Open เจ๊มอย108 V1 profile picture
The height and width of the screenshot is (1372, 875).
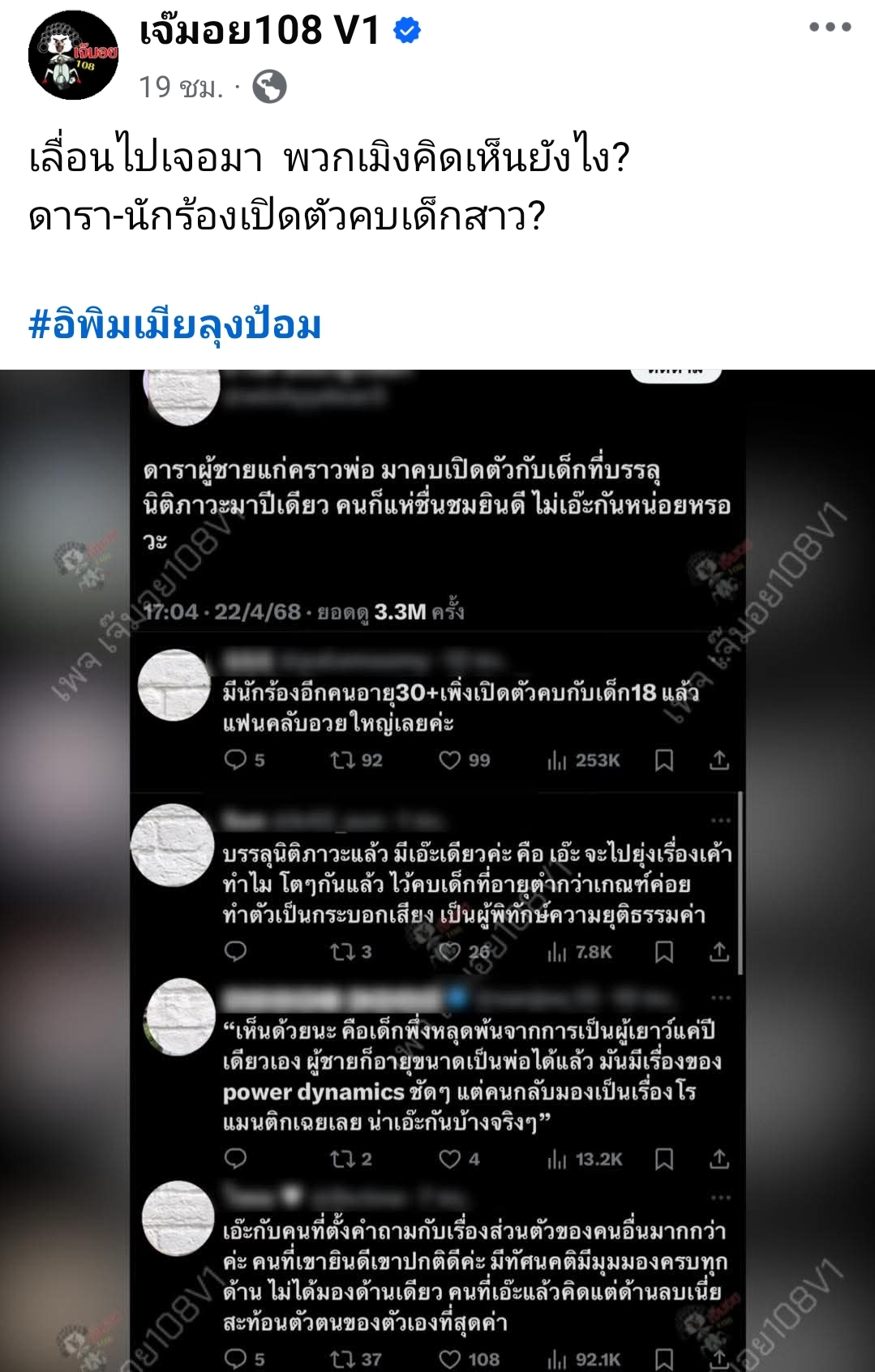coord(73,56)
